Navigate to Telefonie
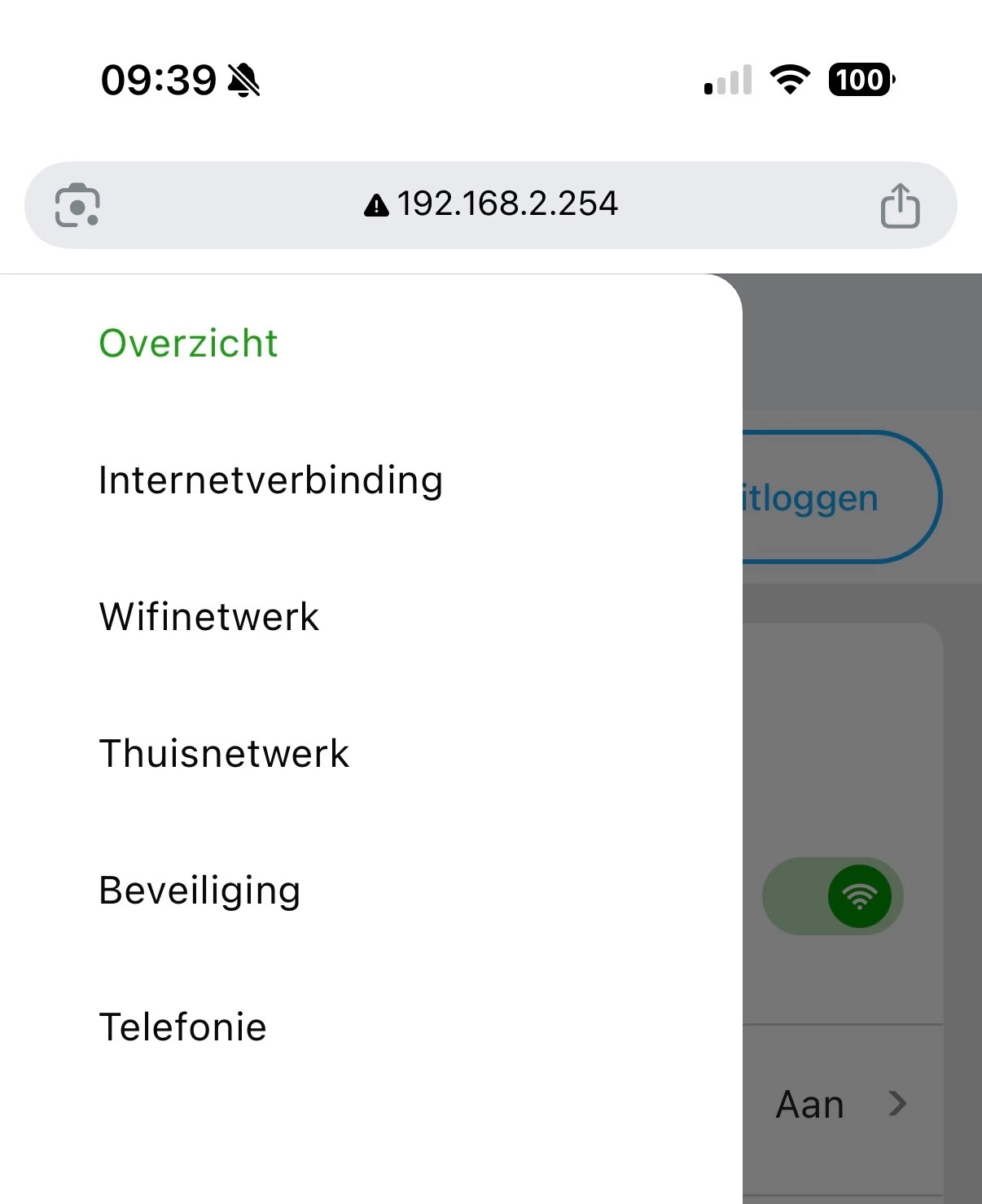982x1204 pixels. [182, 1027]
